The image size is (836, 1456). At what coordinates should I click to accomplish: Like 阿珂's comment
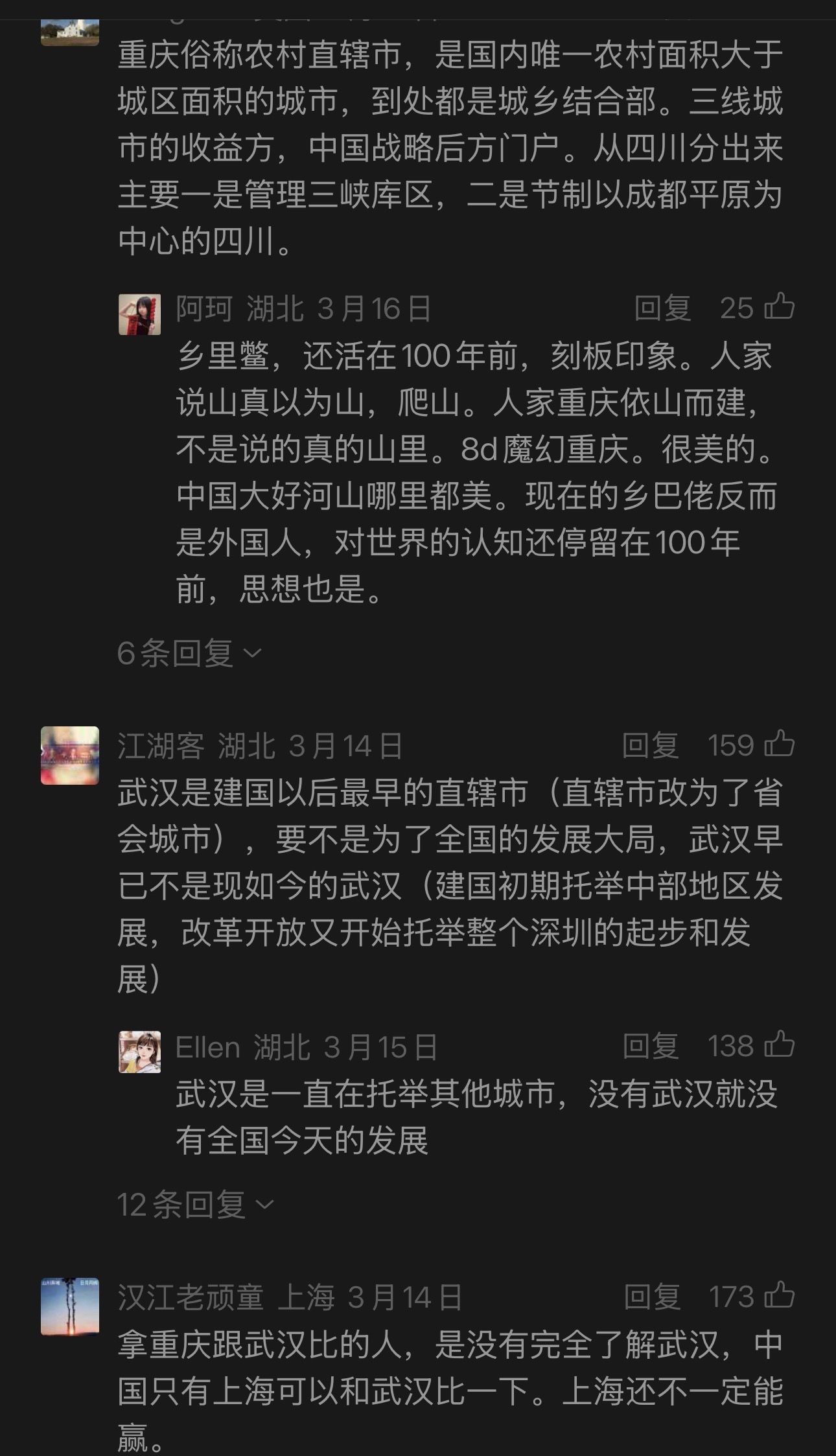tap(780, 307)
